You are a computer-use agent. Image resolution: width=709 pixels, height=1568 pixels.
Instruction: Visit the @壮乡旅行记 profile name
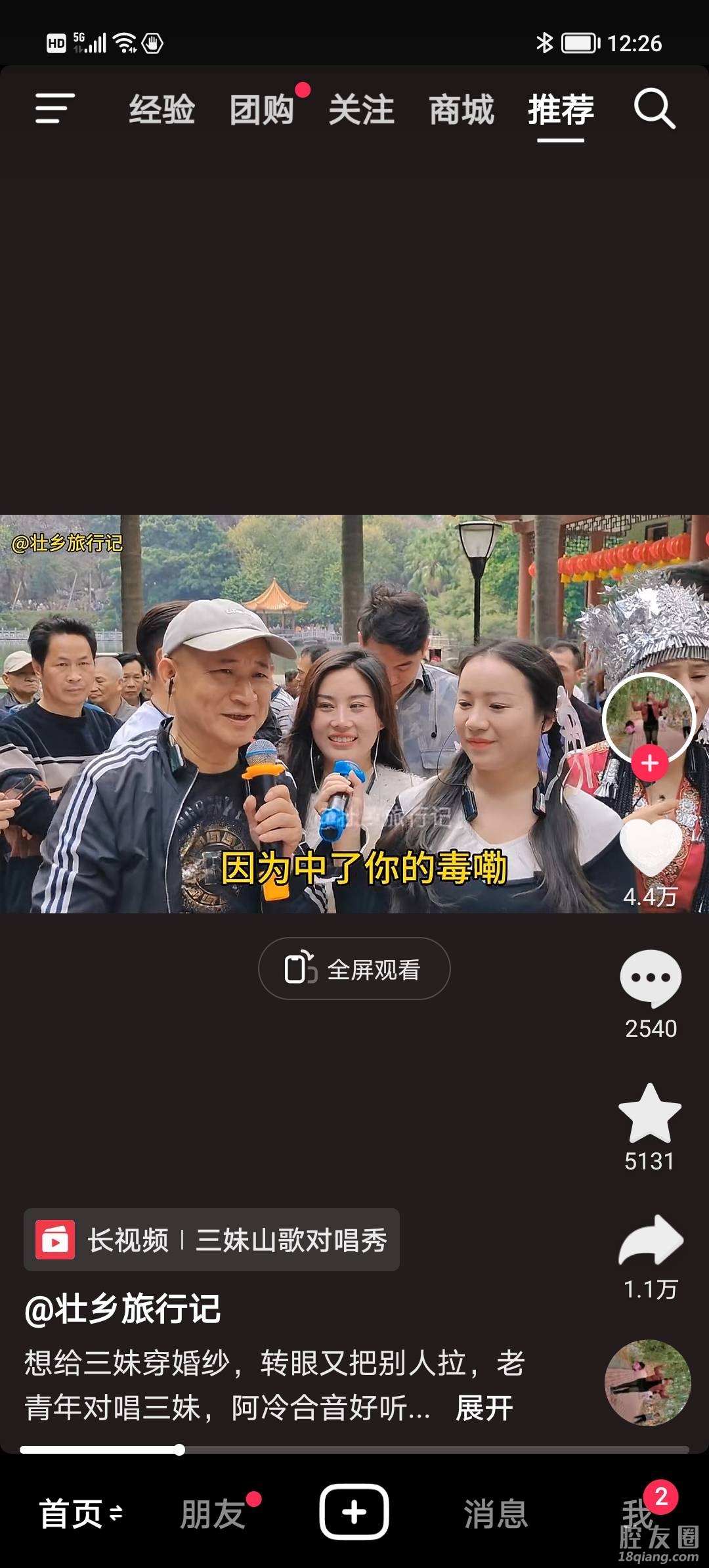pyautogui.click(x=123, y=1309)
